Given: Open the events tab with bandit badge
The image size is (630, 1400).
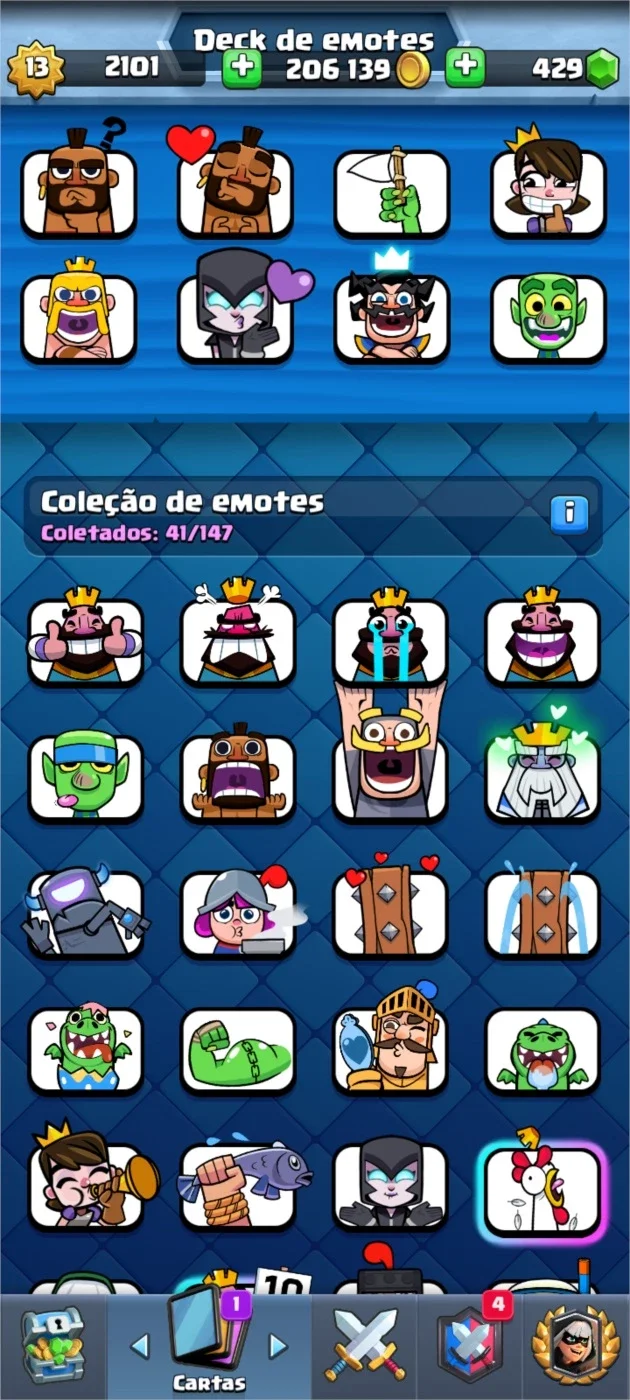Looking at the screenshot, I should tap(574, 1347).
